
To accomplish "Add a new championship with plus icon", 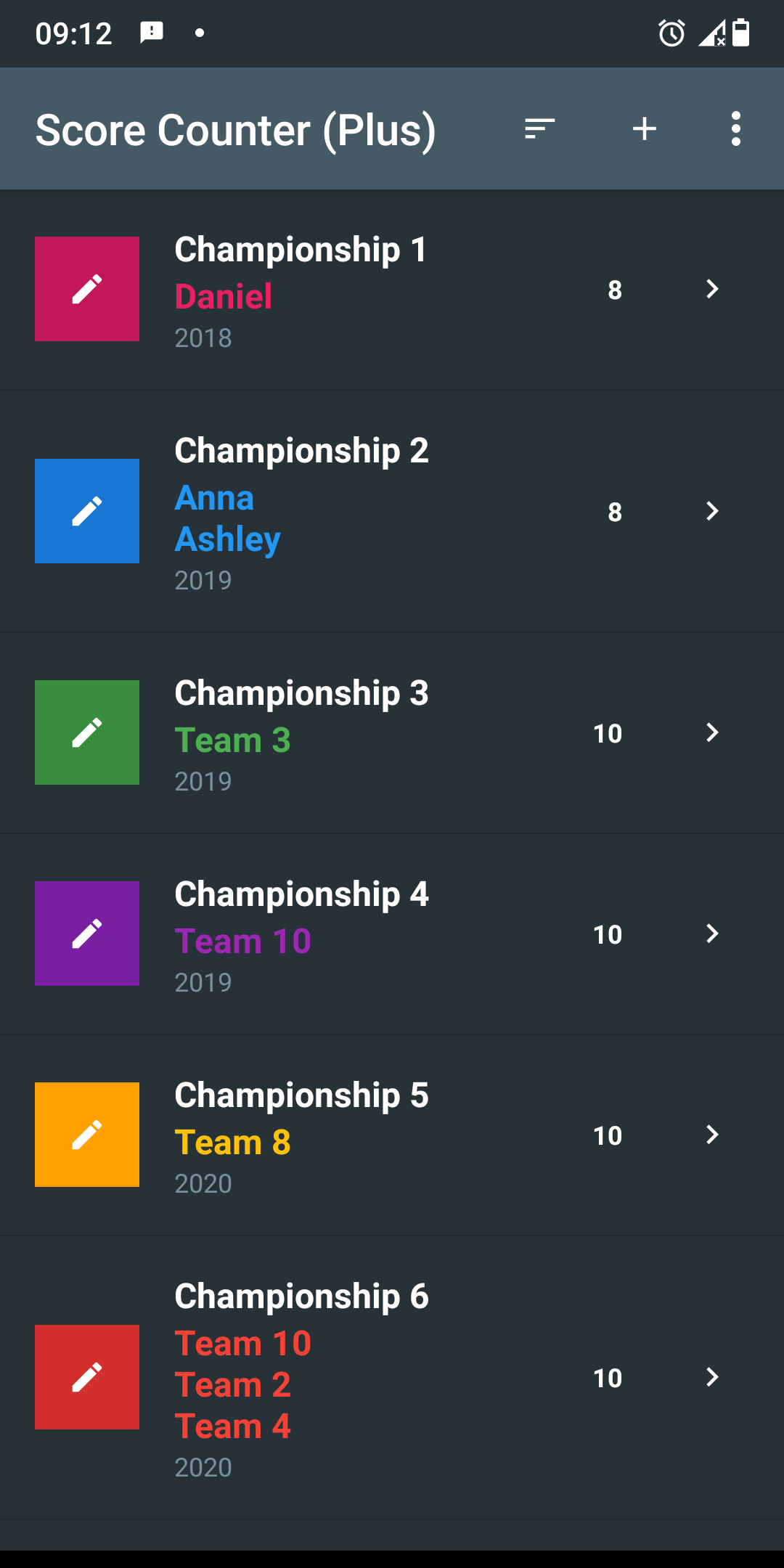I will (x=644, y=129).
